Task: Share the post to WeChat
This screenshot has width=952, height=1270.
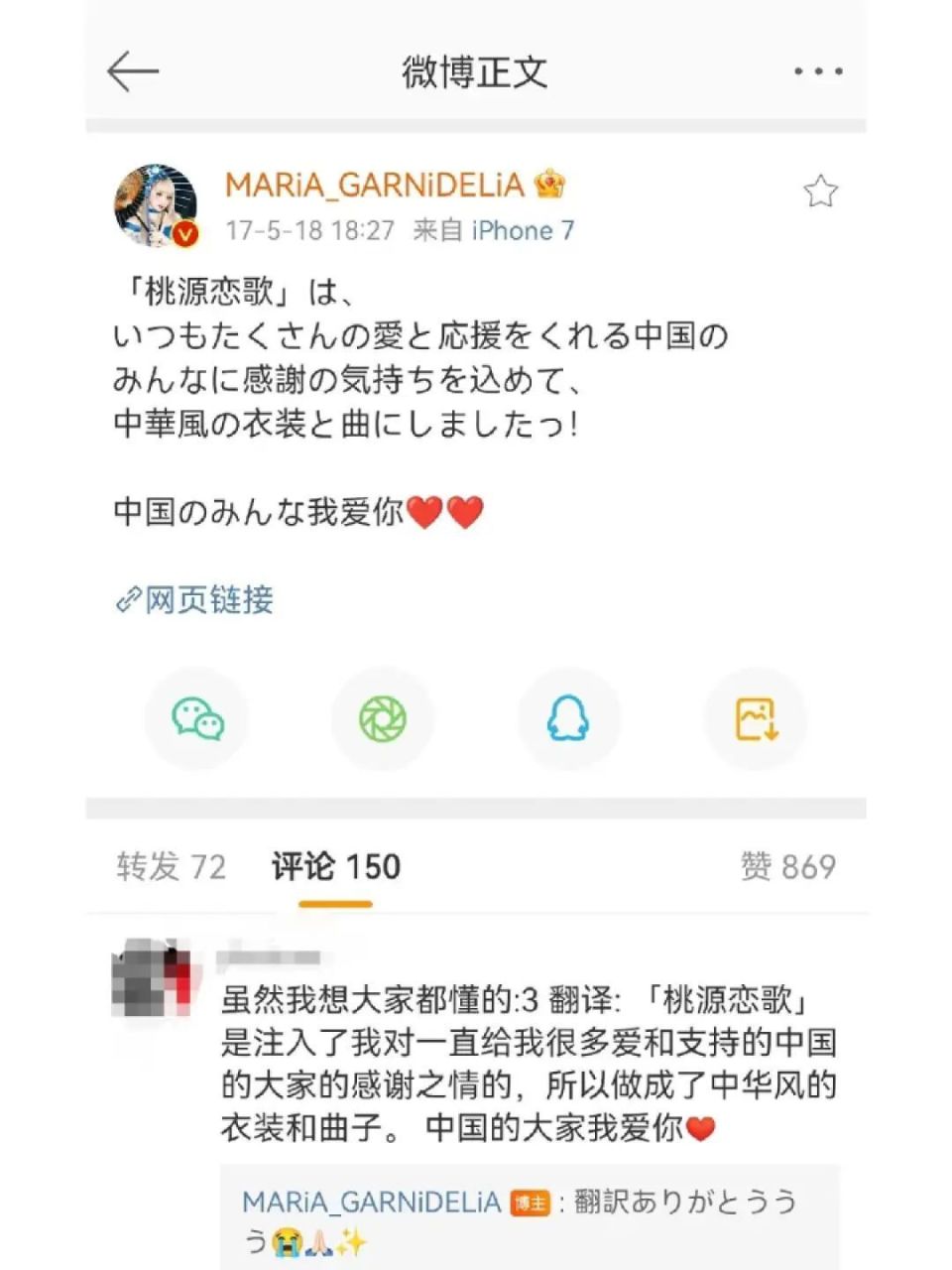Action: [x=195, y=718]
